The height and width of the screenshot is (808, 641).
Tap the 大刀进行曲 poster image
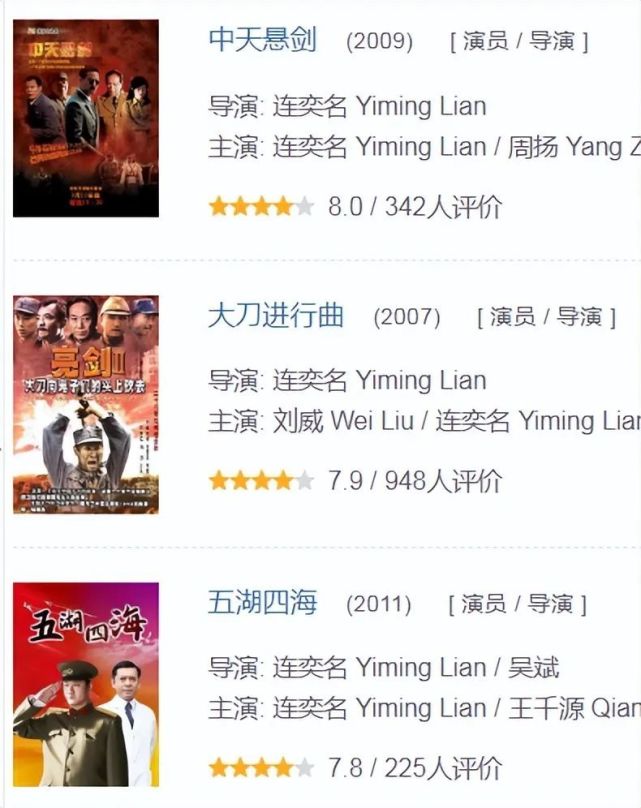(86, 405)
